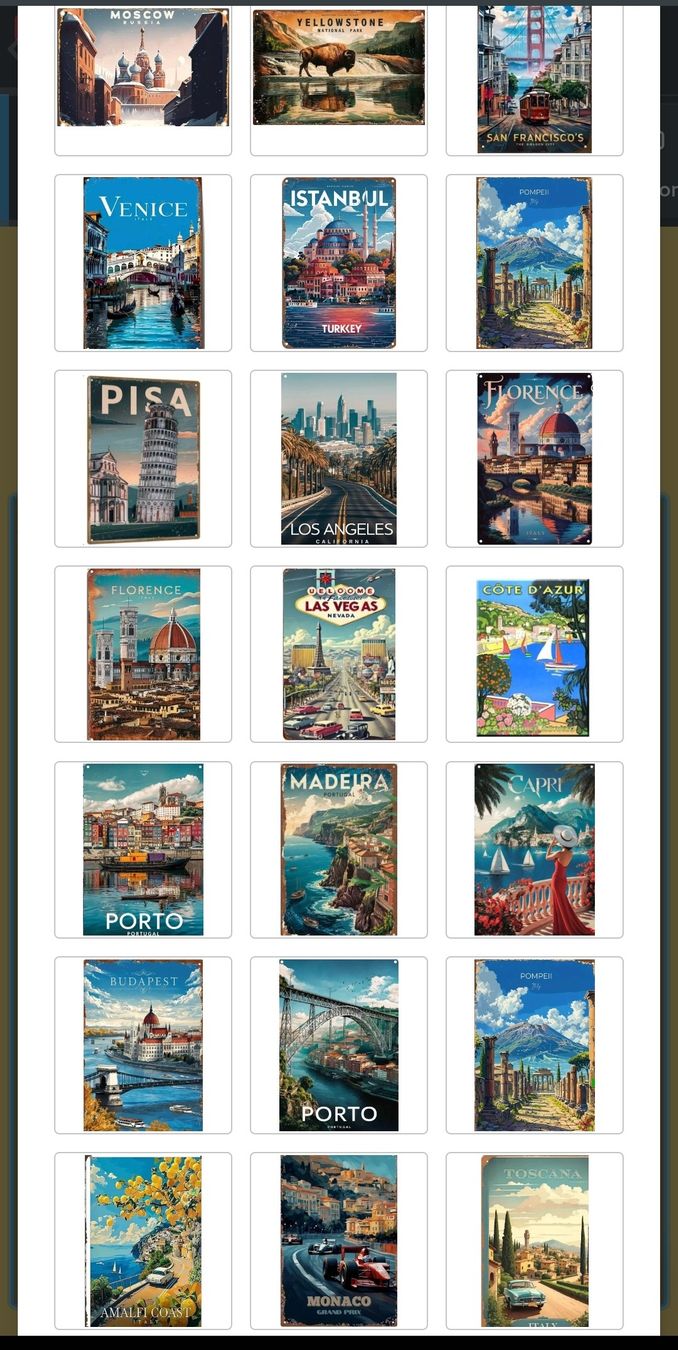Pick the Porto poster with colorful harbor houses
Image resolution: width=678 pixels, height=1350 pixels.
(x=143, y=850)
